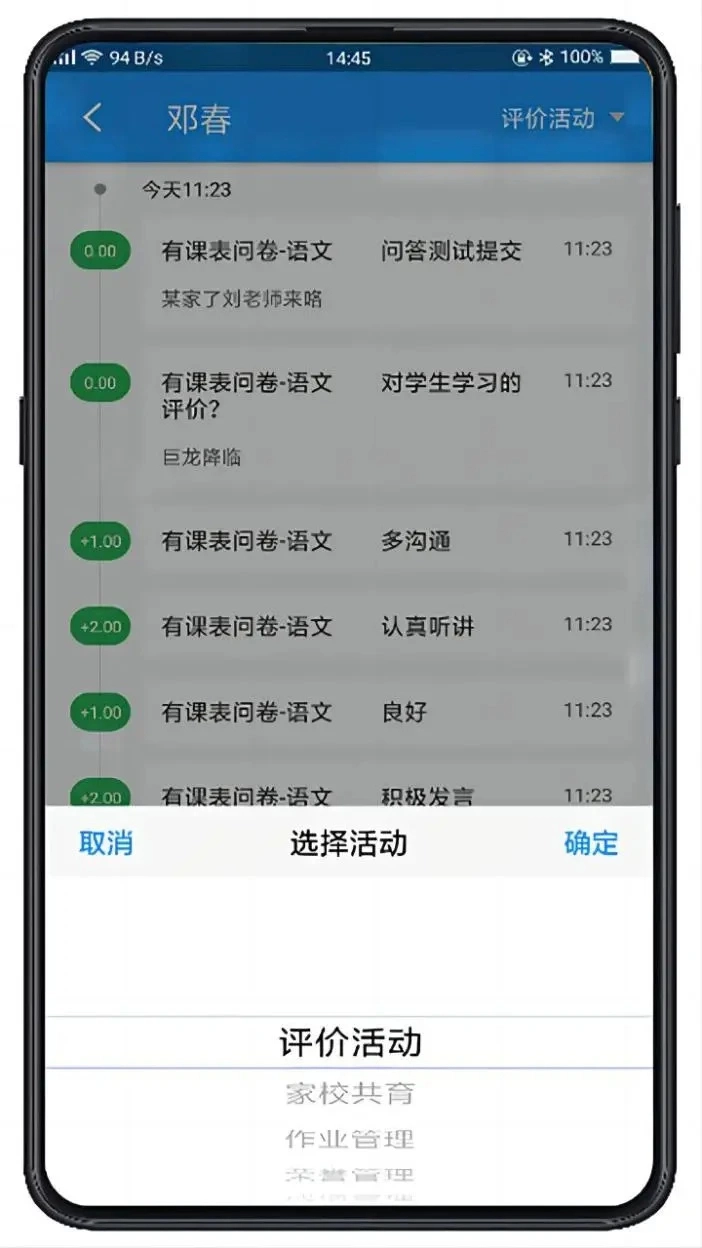Screen dimensions: 702x1248
Task: Select 家校共育 in the picker
Action: (350, 1094)
